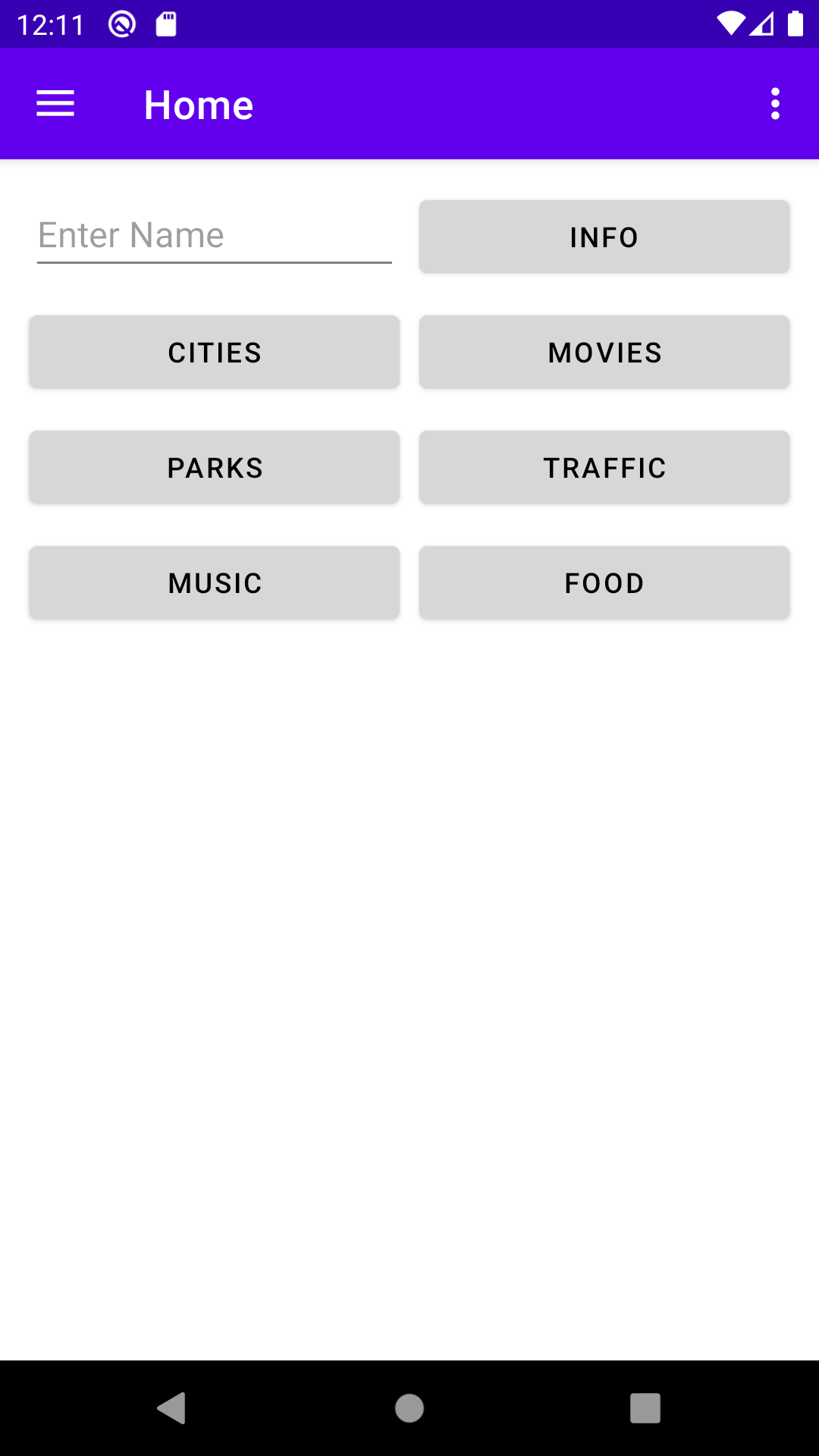This screenshot has height=1456, width=819.
Task: Open the navigation drawer menu
Action: (55, 103)
